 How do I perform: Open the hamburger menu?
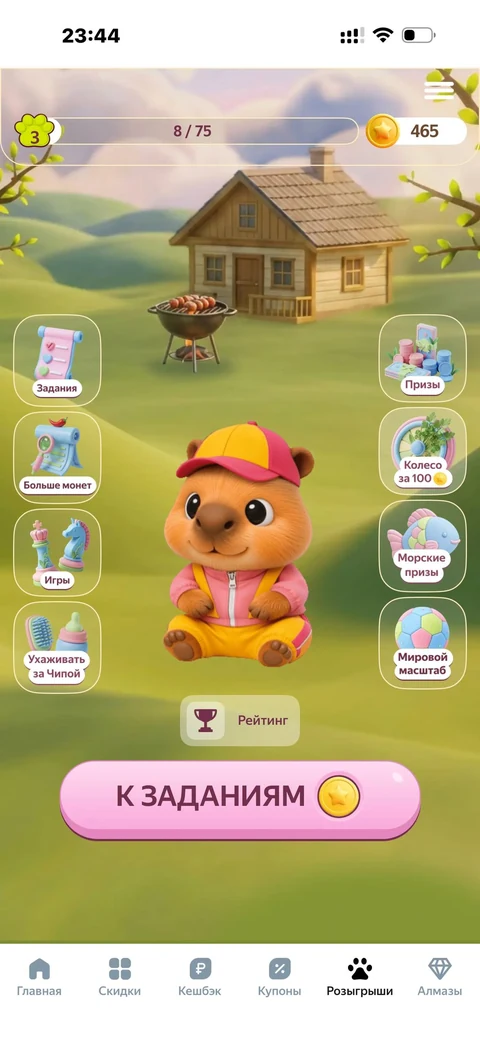click(439, 90)
